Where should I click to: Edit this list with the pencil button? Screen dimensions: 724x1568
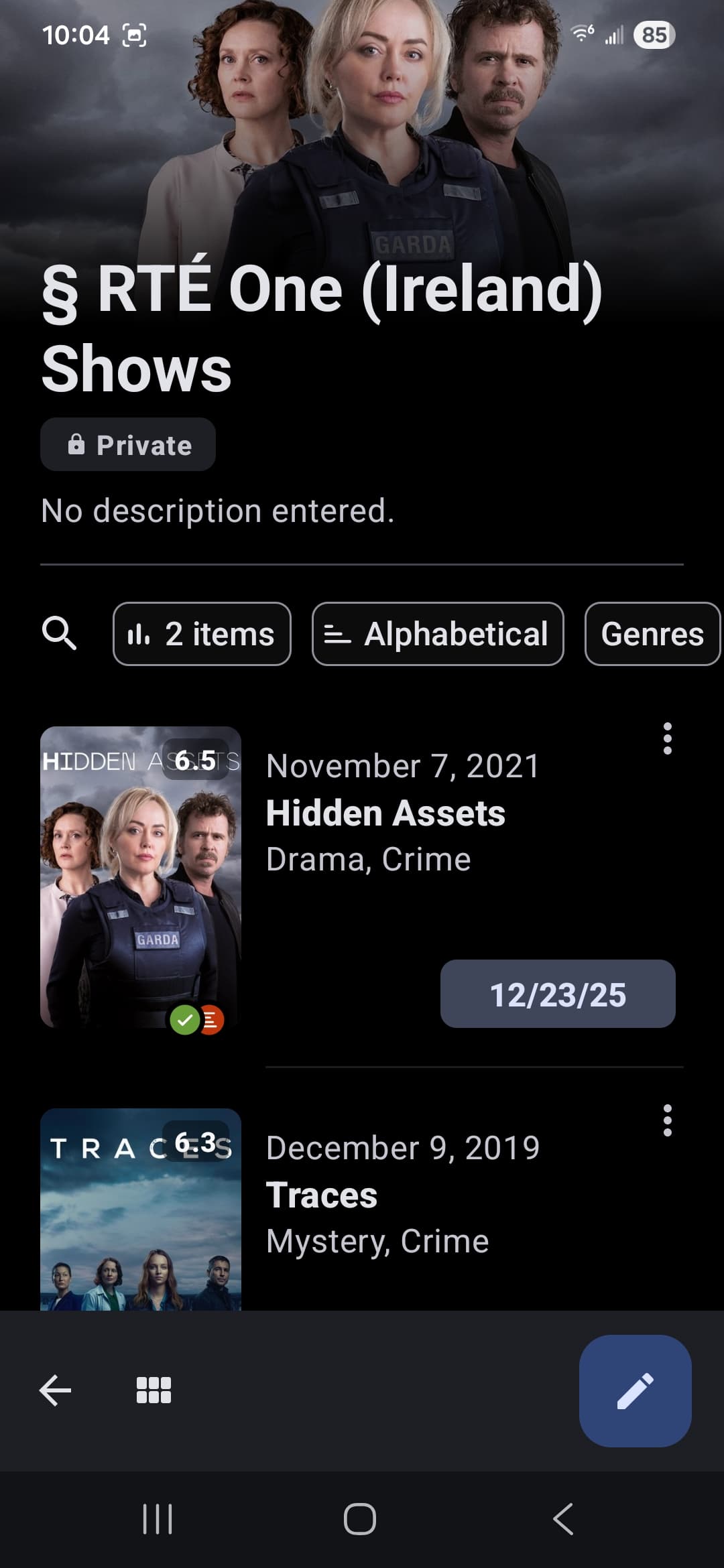point(635,1390)
